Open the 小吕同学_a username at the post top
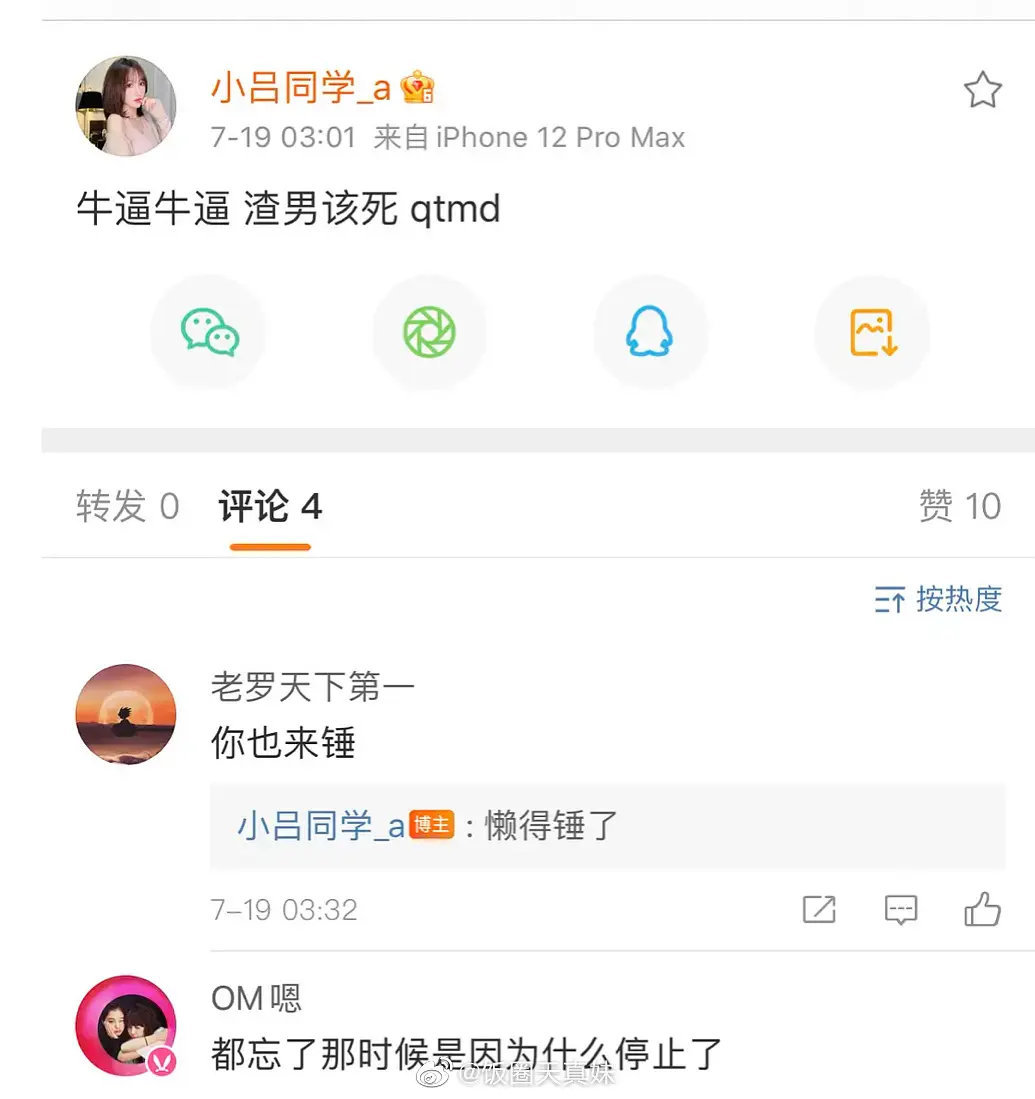The width and height of the screenshot is (1035, 1099). pos(300,89)
